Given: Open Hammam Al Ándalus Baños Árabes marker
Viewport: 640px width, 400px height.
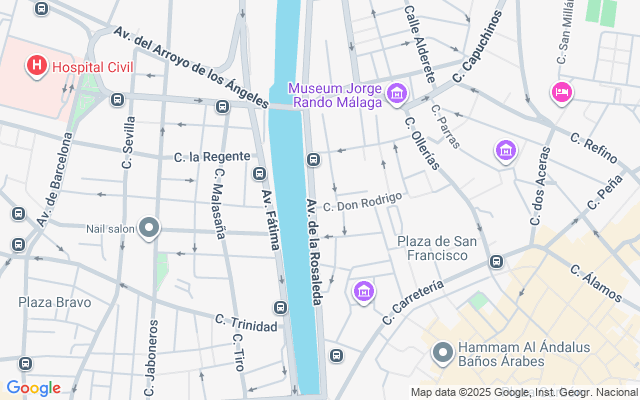Looking at the screenshot, I should coord(443,353).
